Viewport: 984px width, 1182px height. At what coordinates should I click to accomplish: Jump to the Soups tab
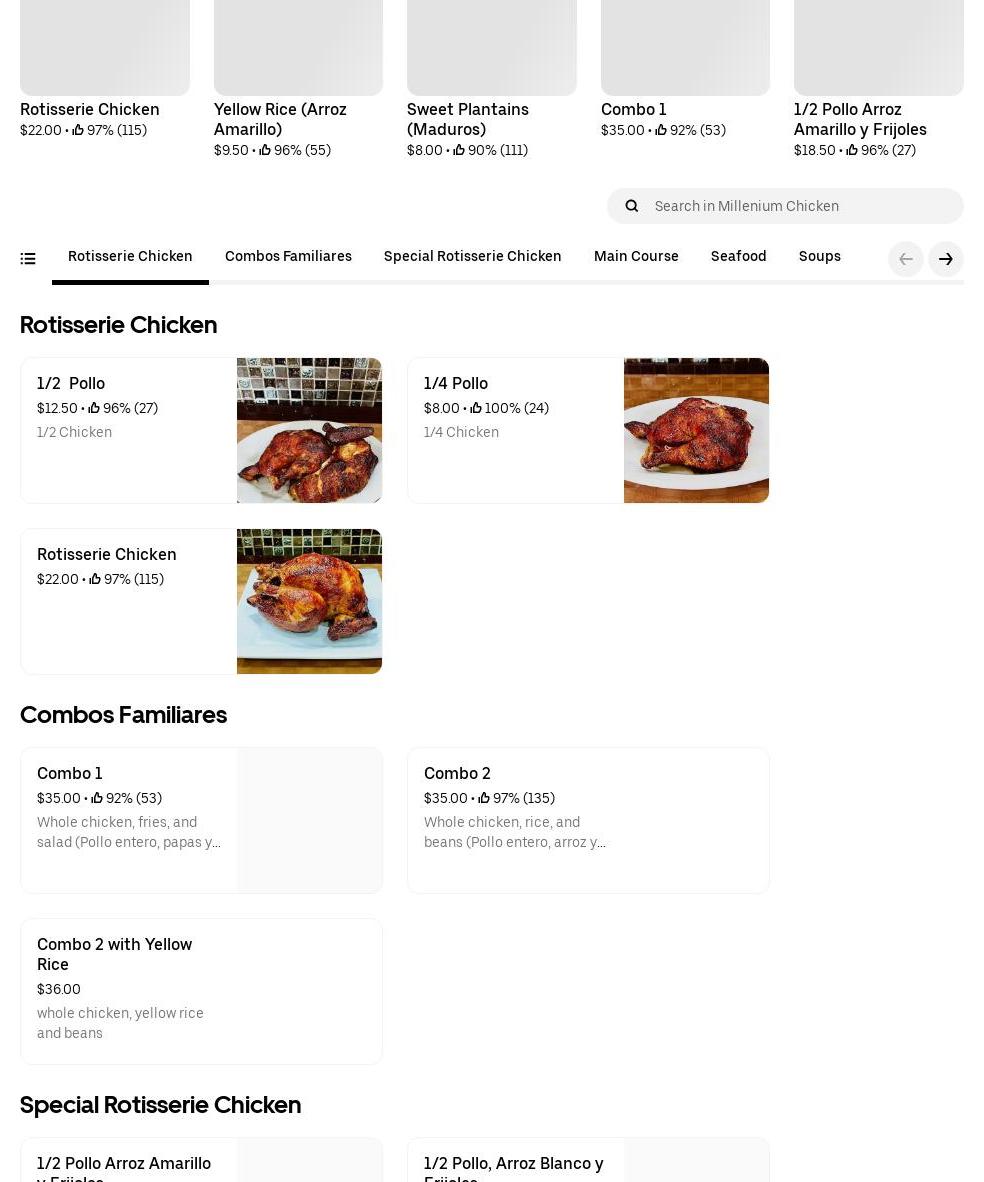(819, 257)
